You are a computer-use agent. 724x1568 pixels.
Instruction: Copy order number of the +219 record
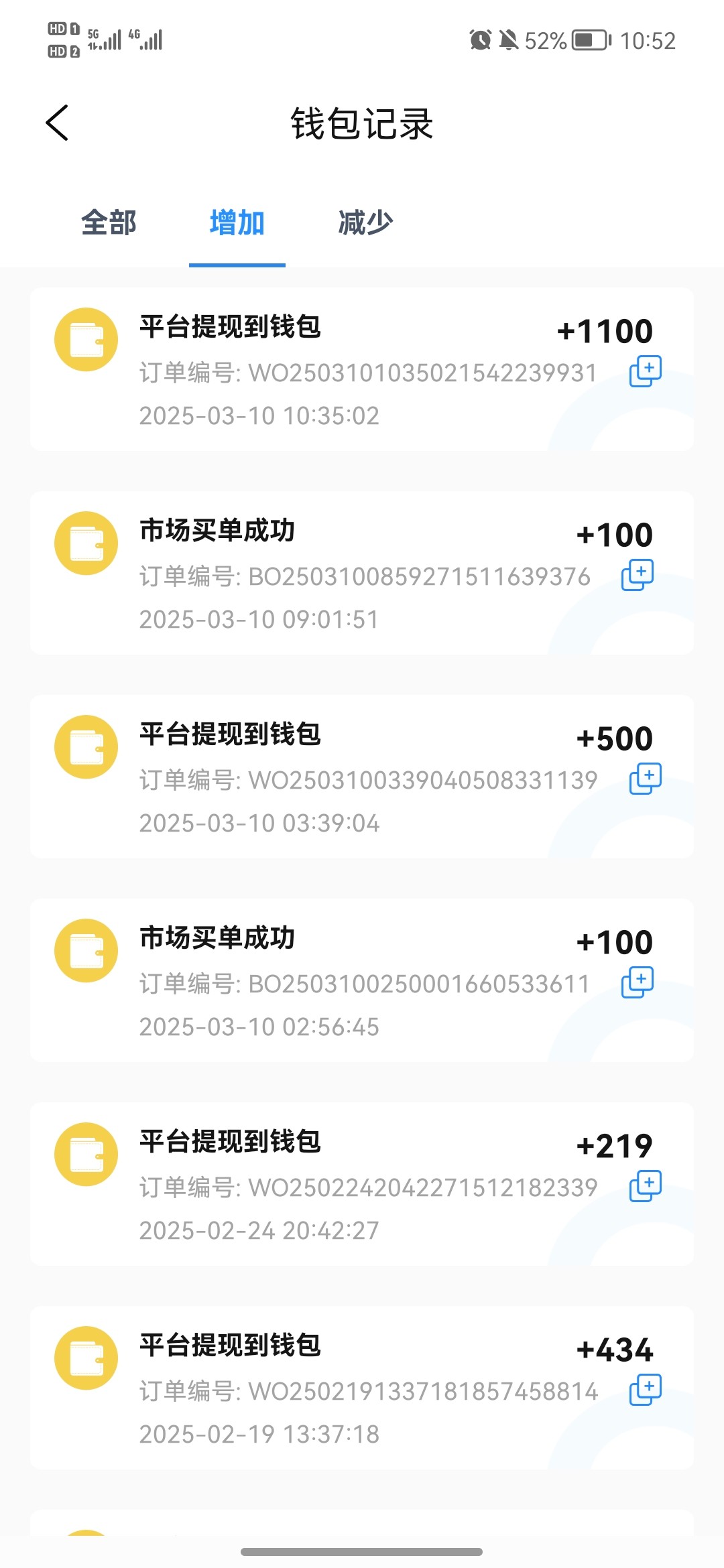[645, 1186]
